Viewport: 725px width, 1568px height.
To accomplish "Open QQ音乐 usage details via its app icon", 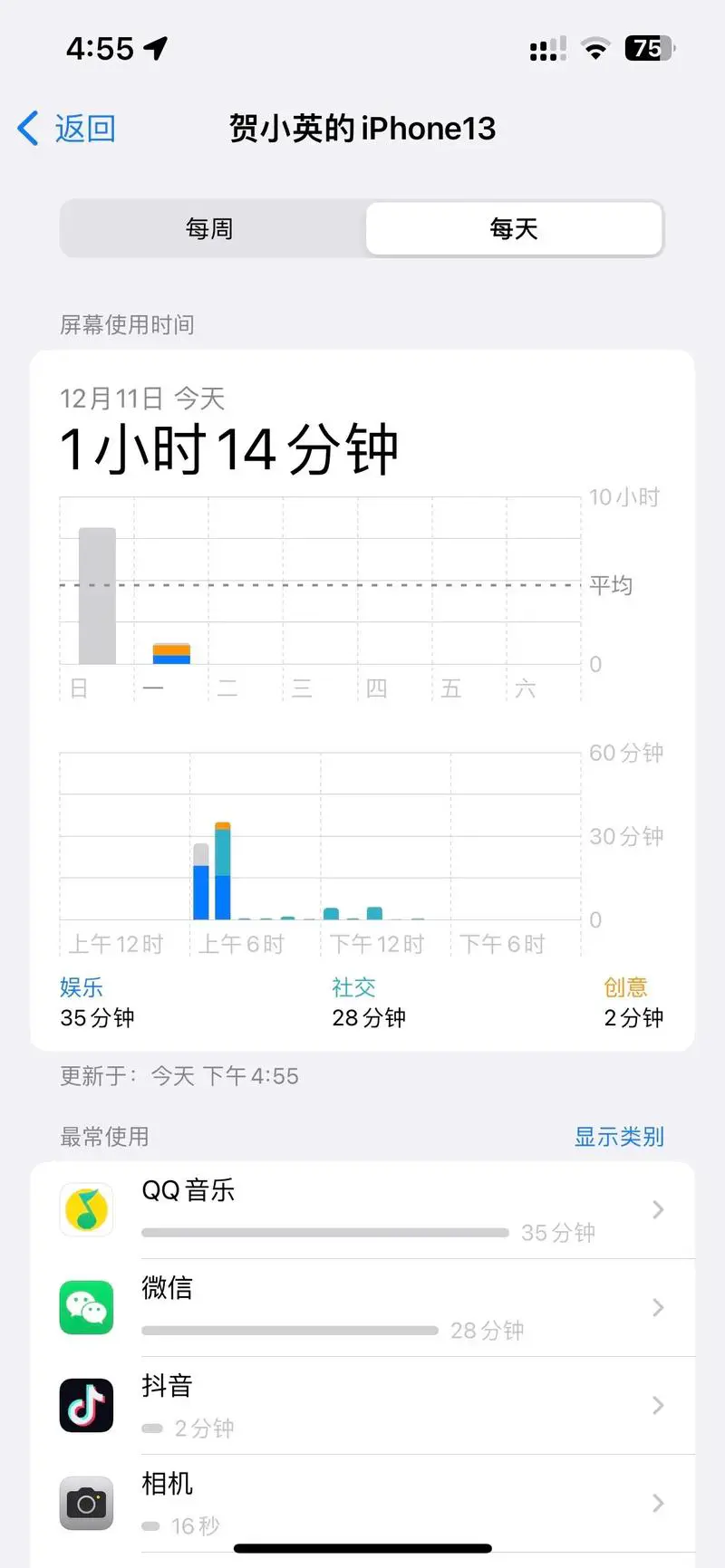I will click(x=86, y=1209).
